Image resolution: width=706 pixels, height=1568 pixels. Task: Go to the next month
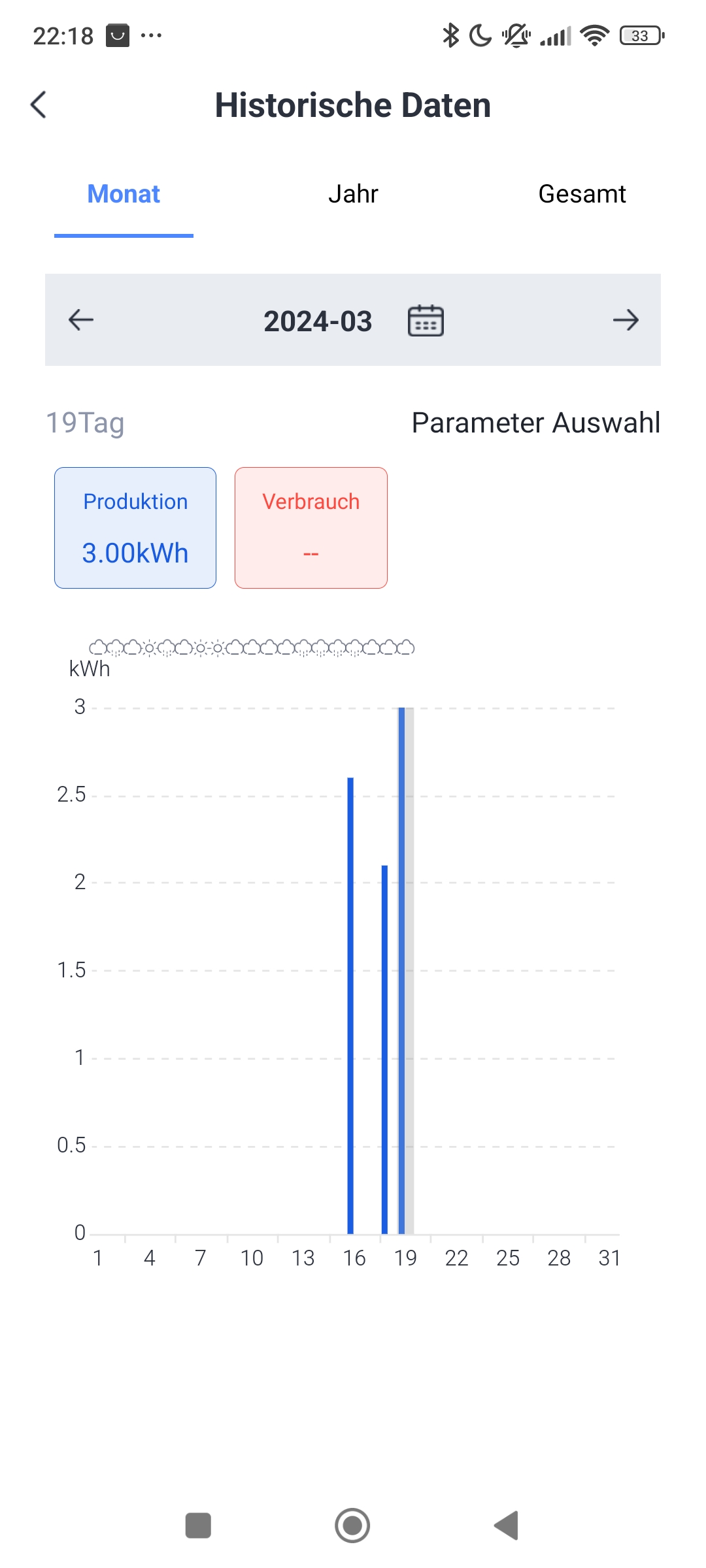[x=626, y=320]
